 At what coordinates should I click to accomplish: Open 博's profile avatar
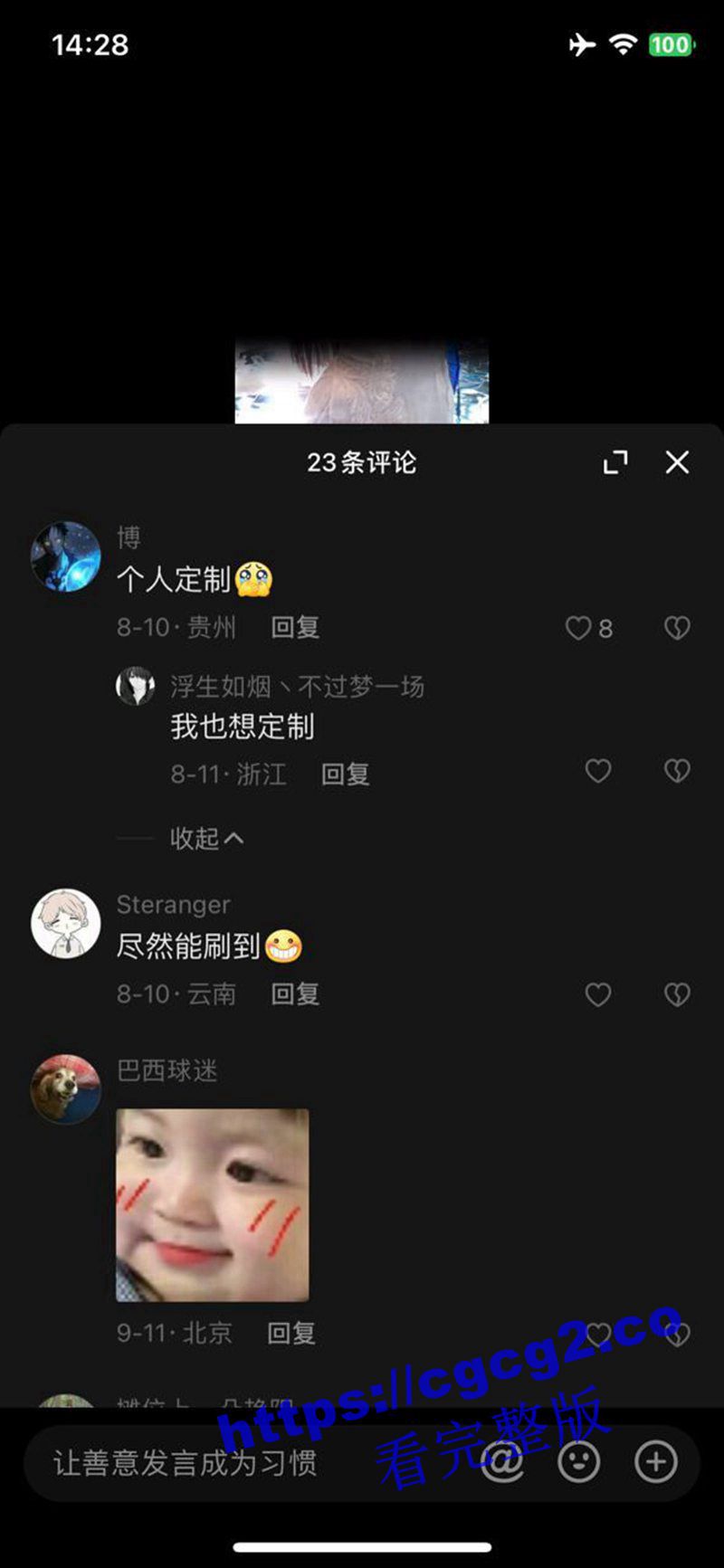click(x=65, y=556)
